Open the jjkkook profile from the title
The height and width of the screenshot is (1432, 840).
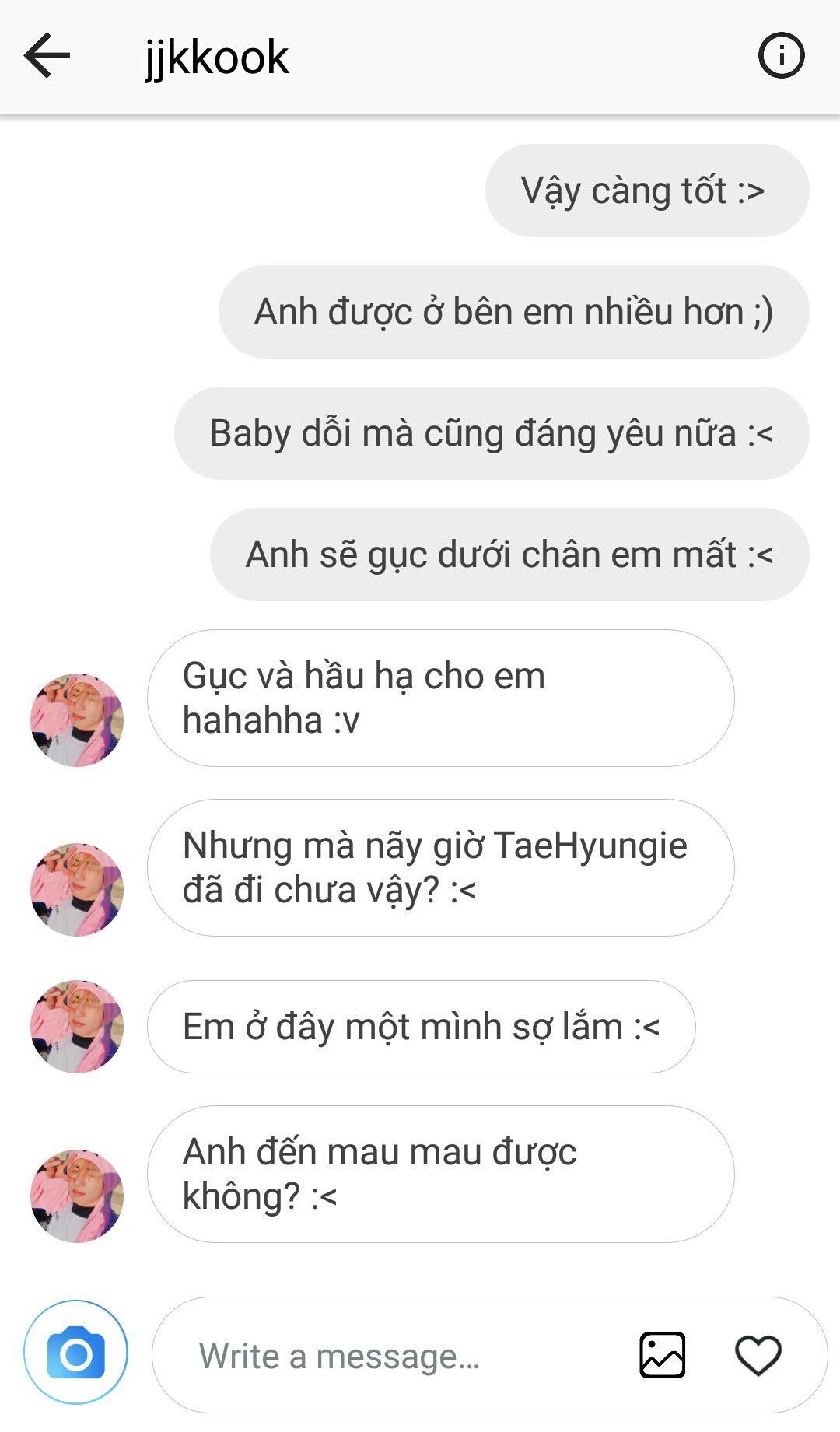pos(217,58)
